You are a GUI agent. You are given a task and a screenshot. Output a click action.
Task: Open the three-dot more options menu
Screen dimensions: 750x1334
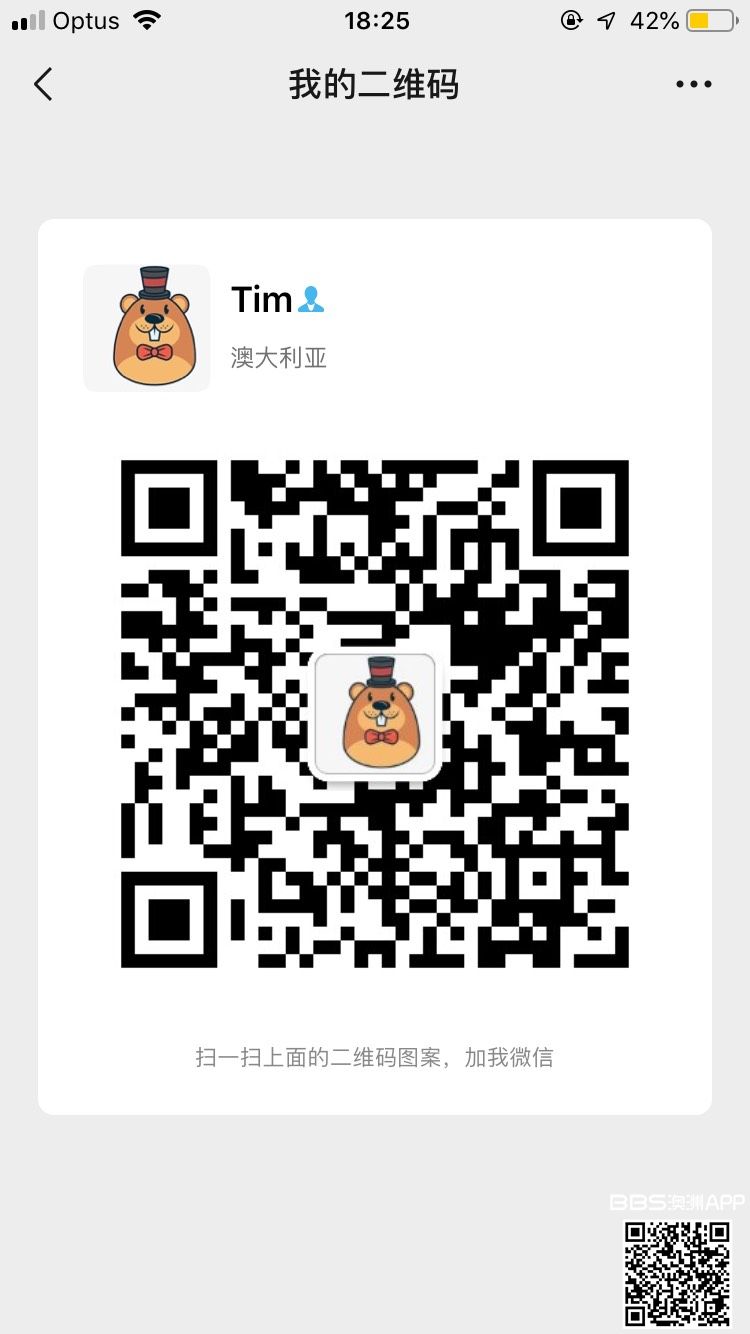693,85
